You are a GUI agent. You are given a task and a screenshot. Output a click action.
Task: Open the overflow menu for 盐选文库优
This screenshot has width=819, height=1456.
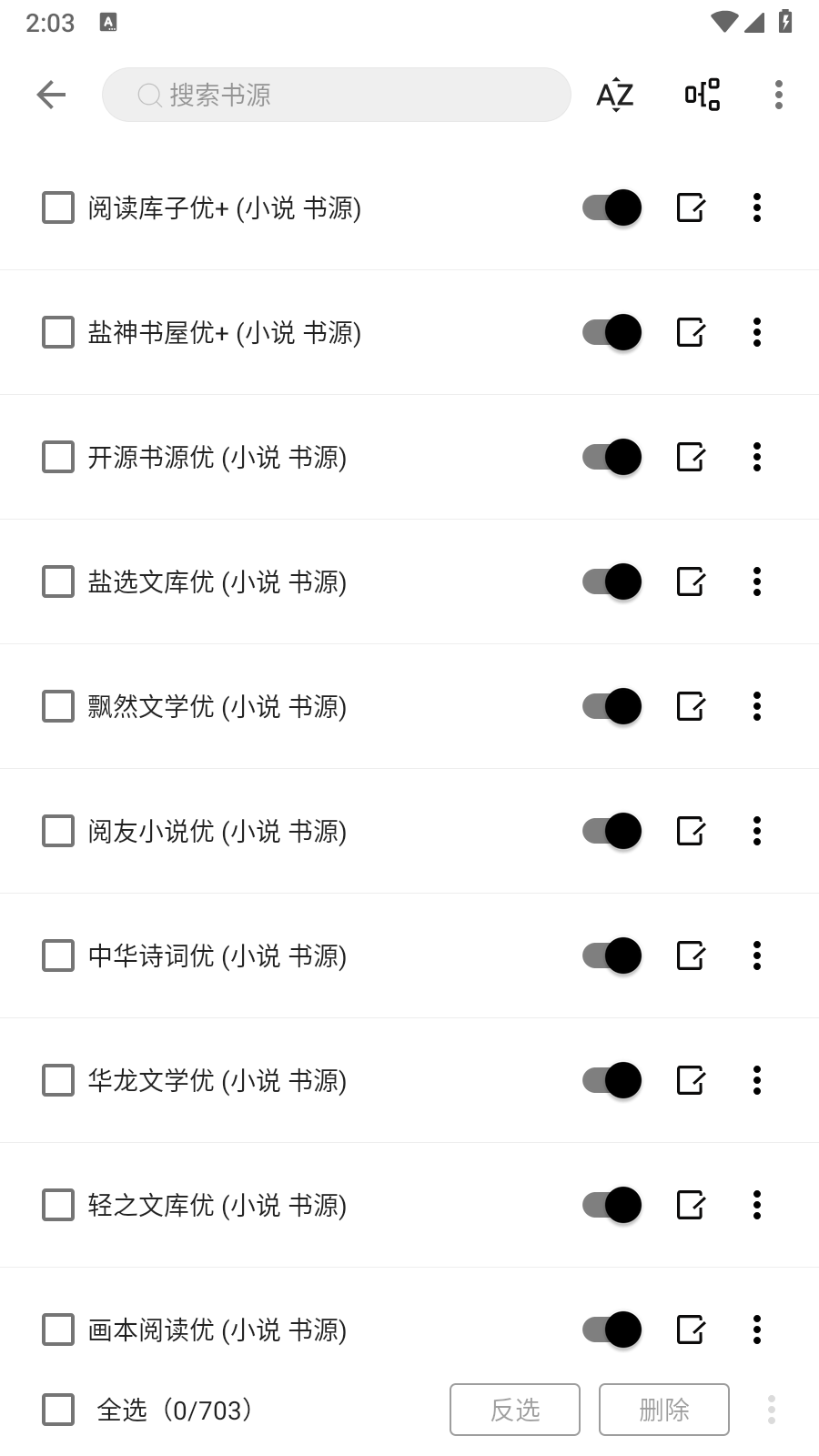pyautogui.click(x=756, y=581)
